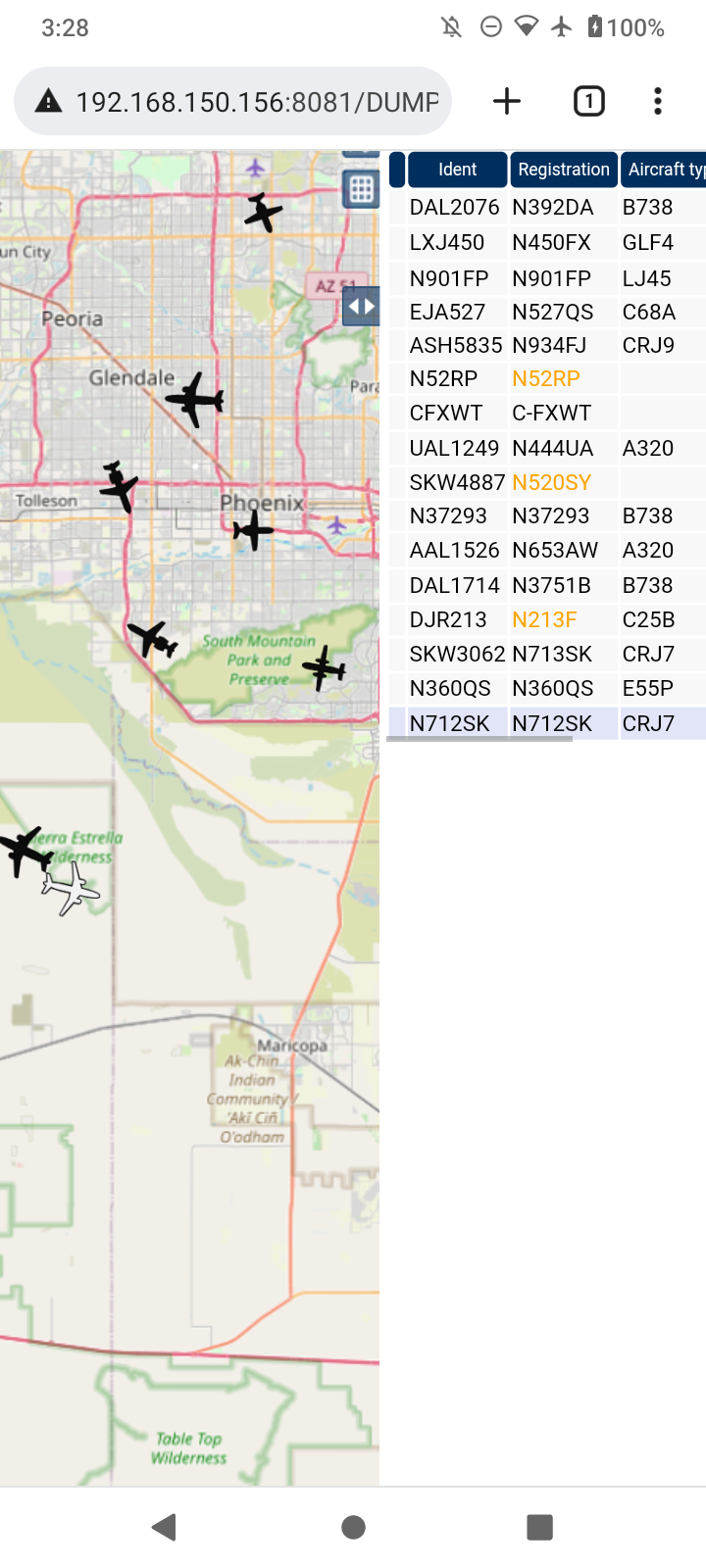Select the N360QS aircraft row
Screen dimensions: 706x1568
point(547,688)
